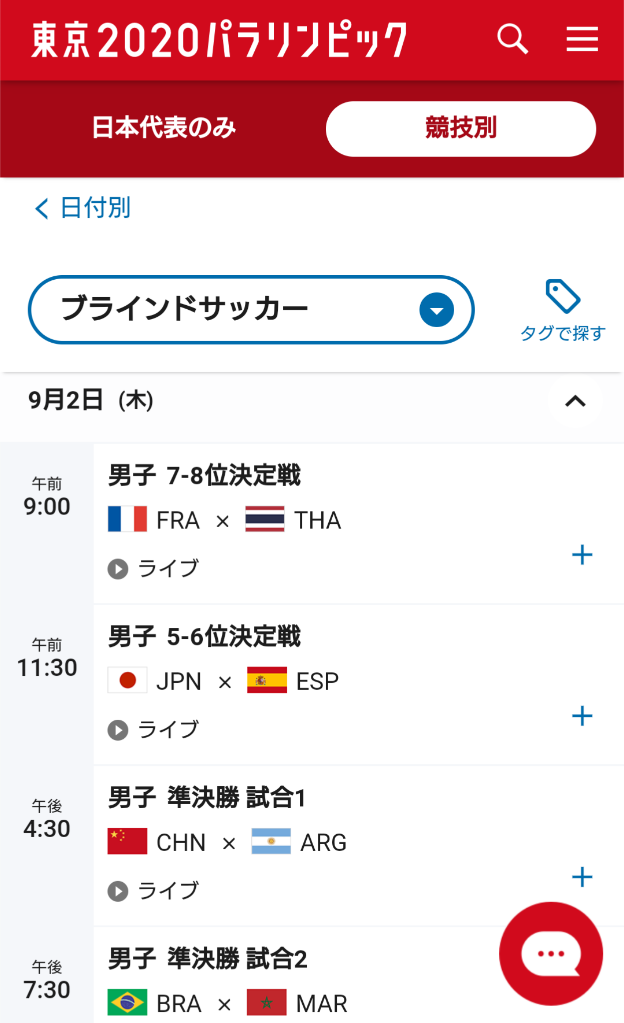Watch live for JPN × ESP match

153,729
